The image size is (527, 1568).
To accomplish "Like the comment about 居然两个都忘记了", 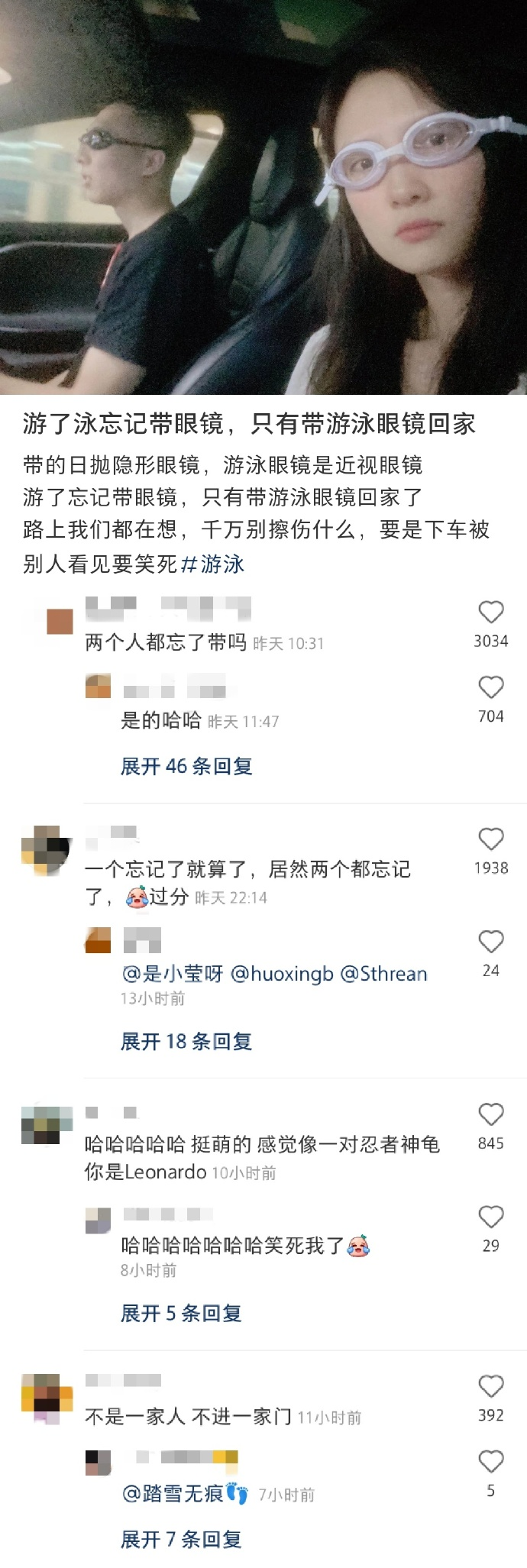I will (490, 839).
